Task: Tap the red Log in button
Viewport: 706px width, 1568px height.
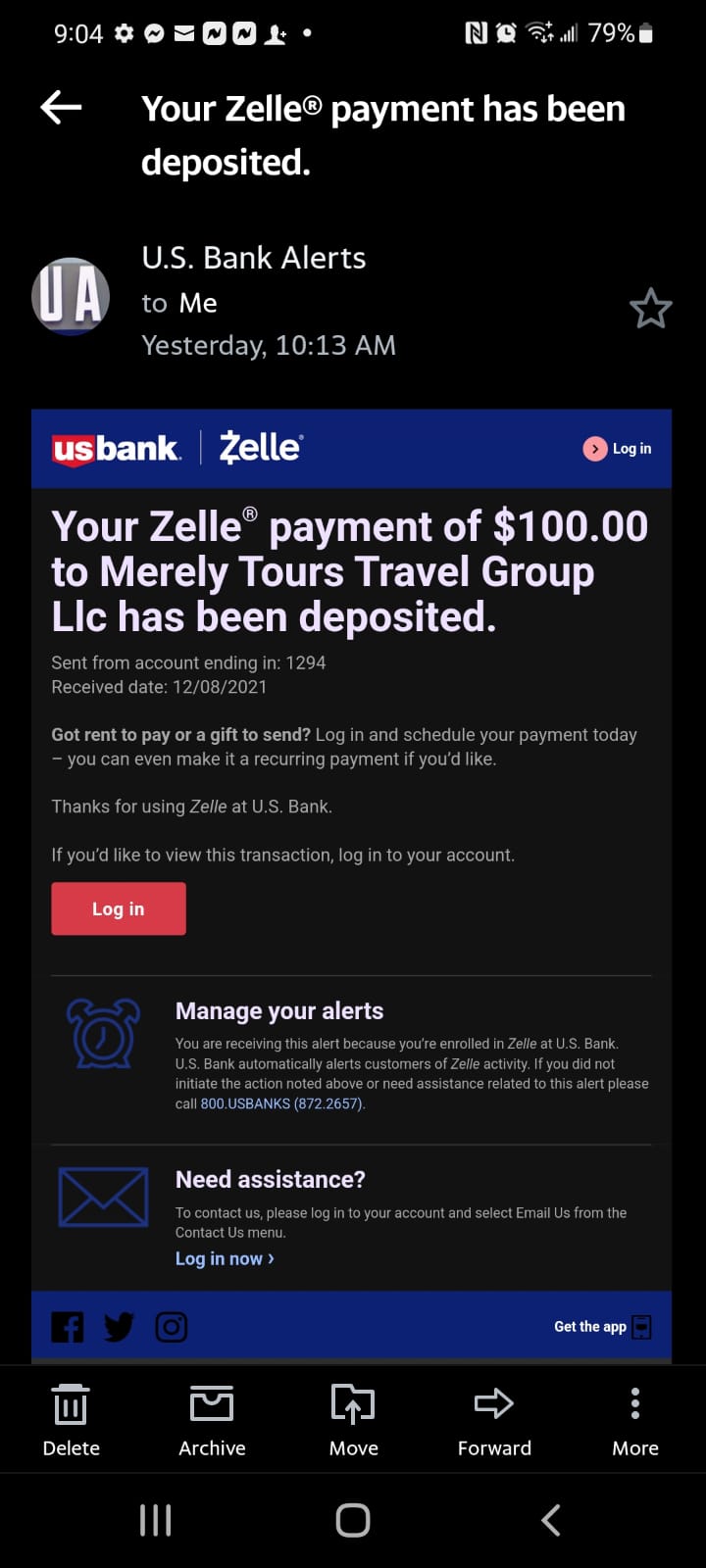Action: click(119, 908)
